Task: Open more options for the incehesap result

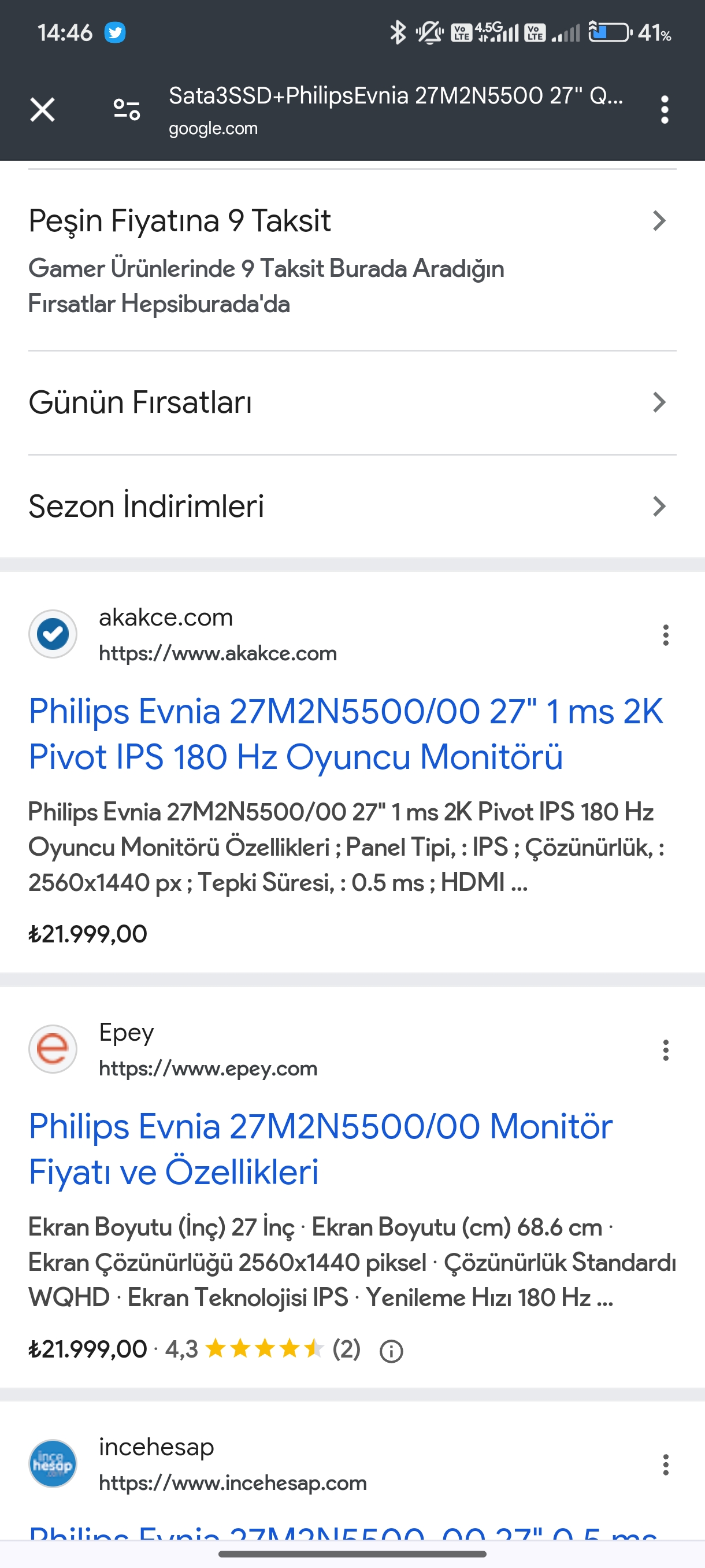Action: click(666, 1465)
